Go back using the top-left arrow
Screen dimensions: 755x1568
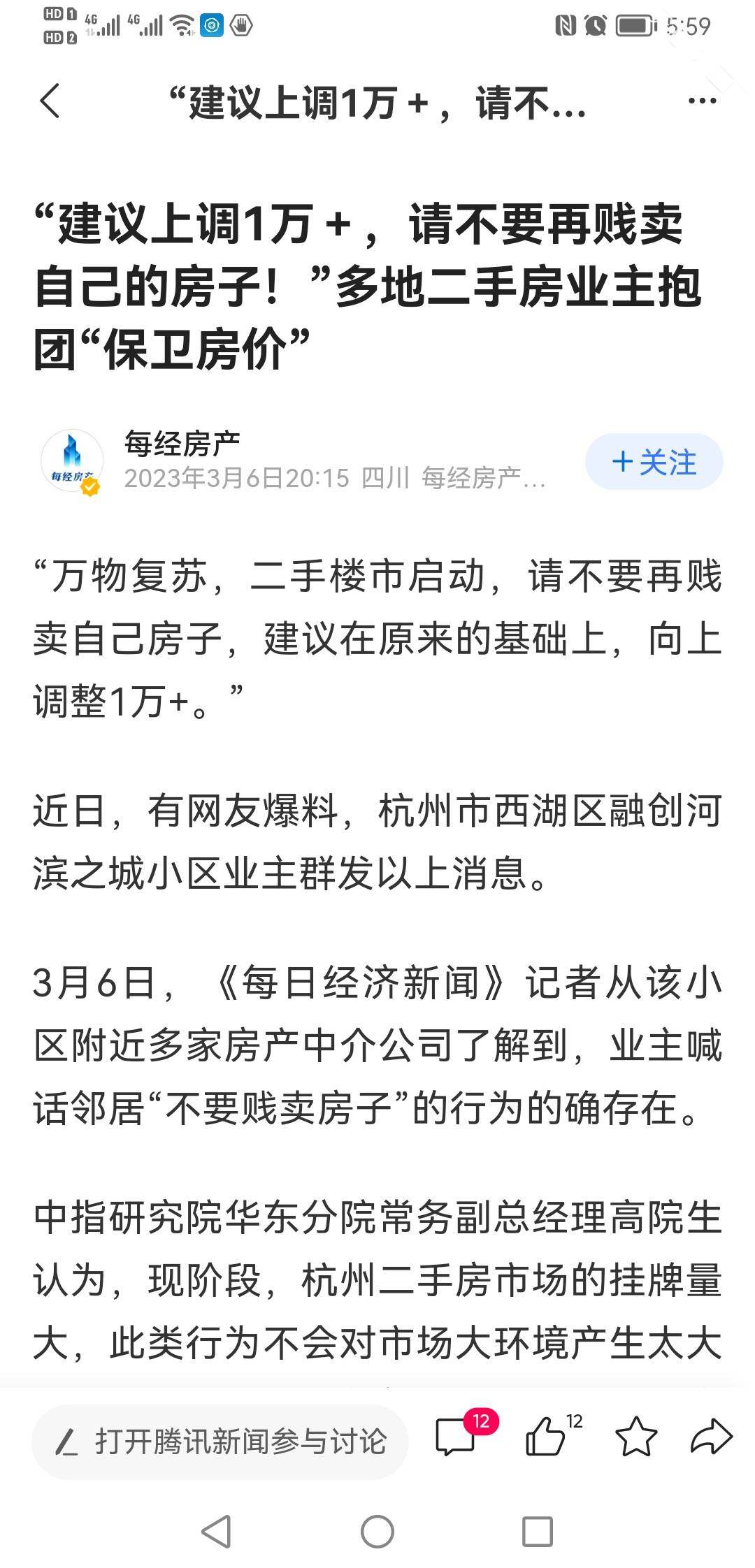(x=50, y=101)
